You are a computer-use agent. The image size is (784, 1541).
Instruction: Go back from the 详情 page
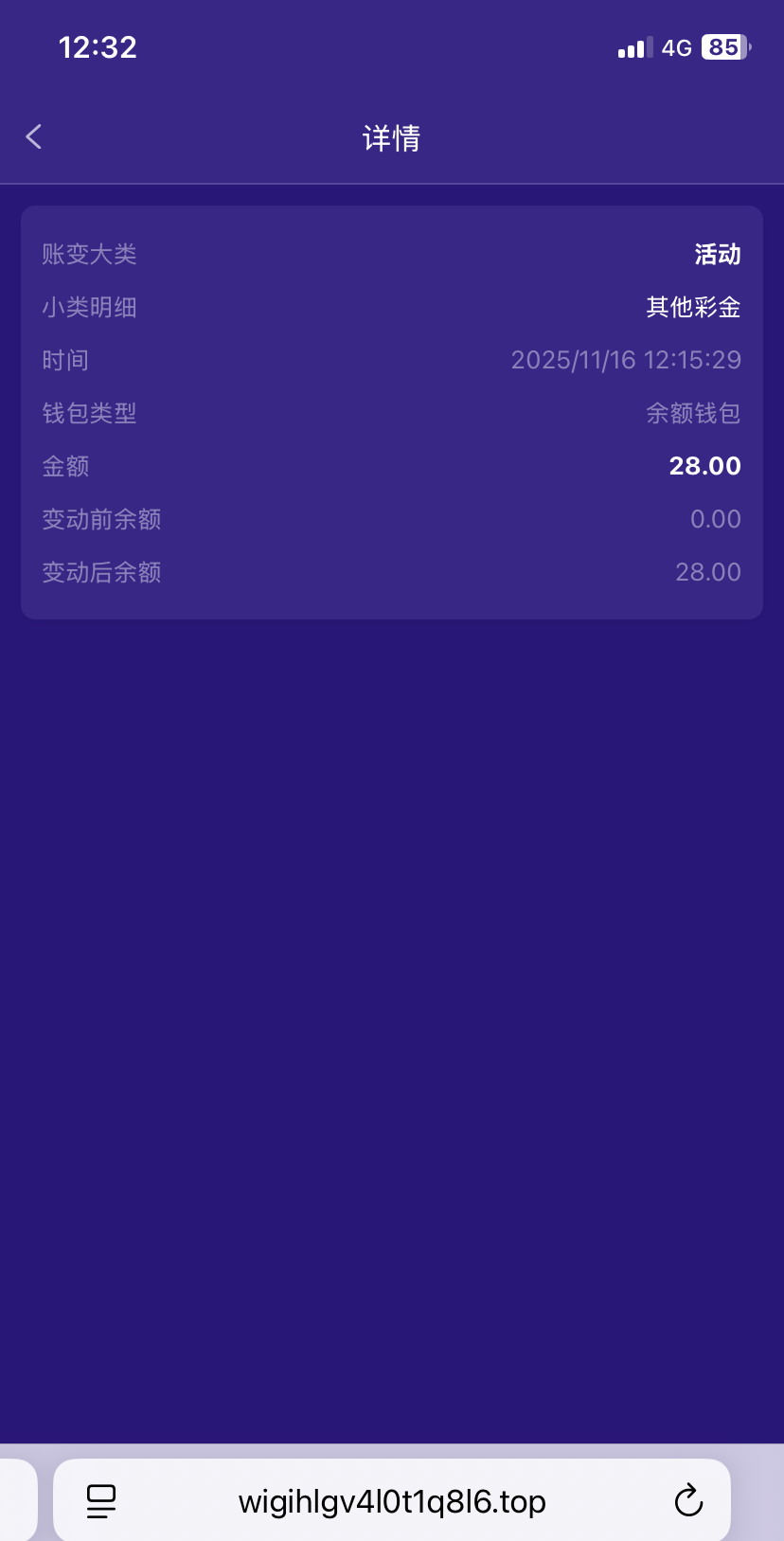[x=34, y=137]
